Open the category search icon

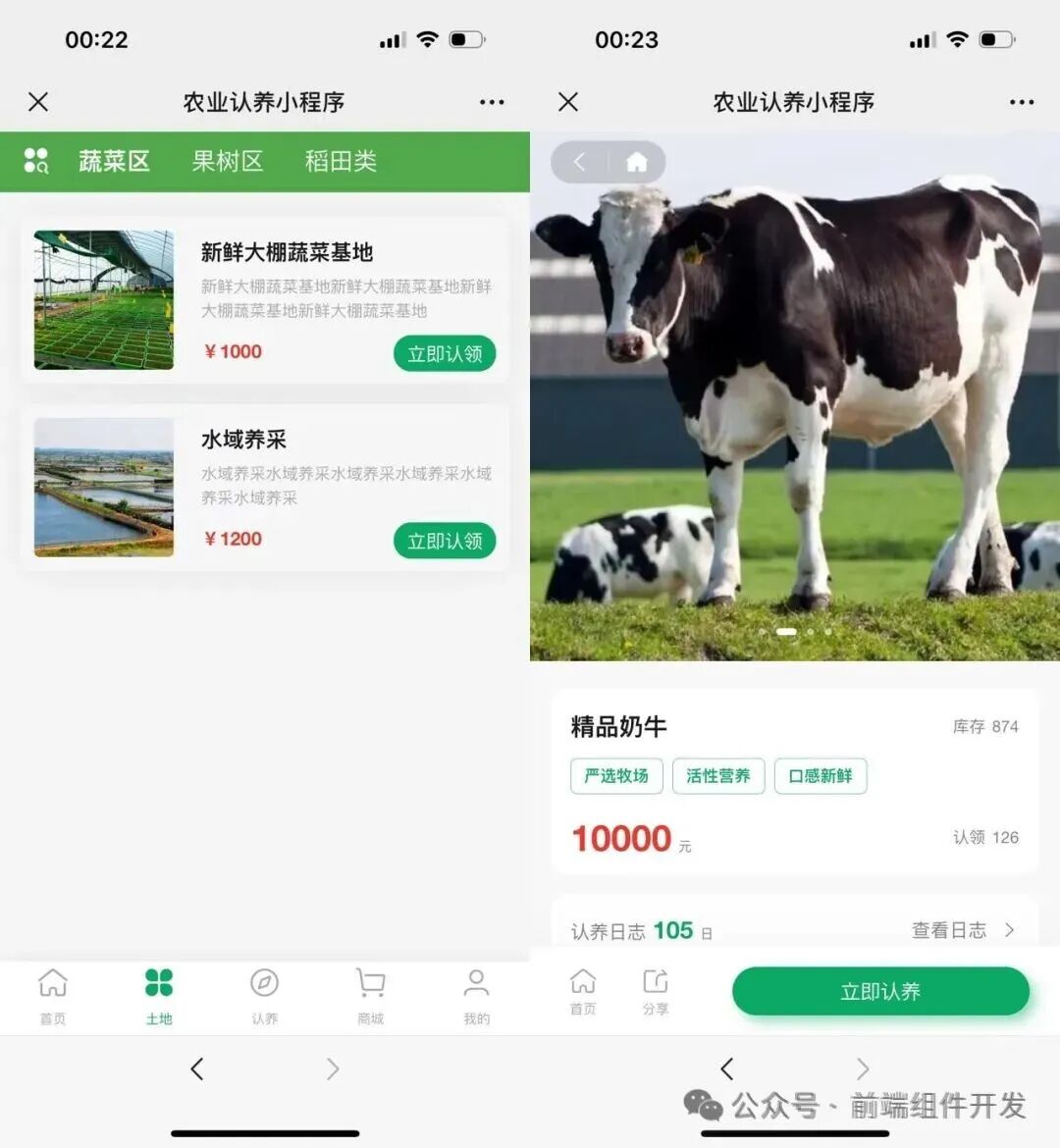pyautogui.click(x=35, y=161)
